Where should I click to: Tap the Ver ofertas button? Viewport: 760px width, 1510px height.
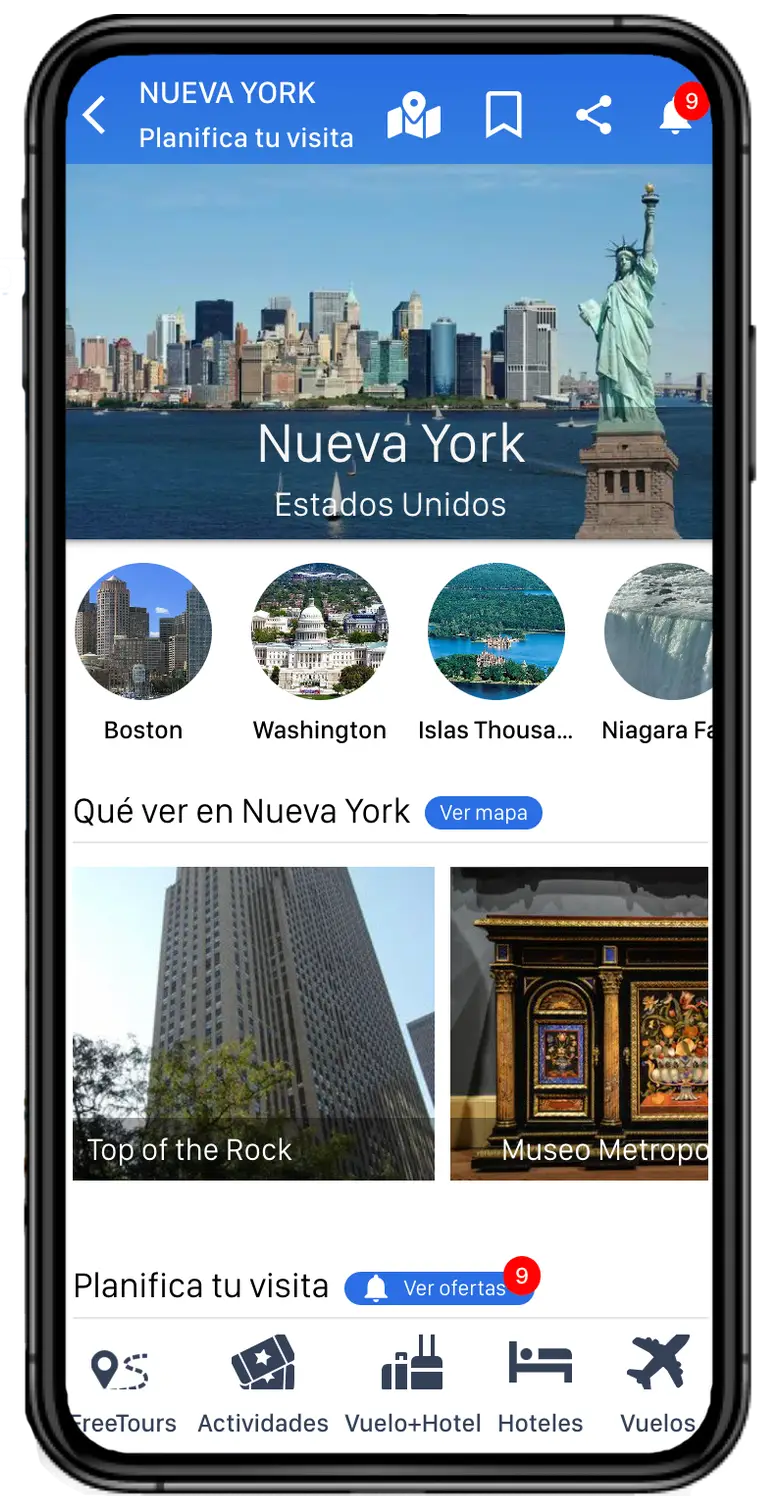[439, 1288]
